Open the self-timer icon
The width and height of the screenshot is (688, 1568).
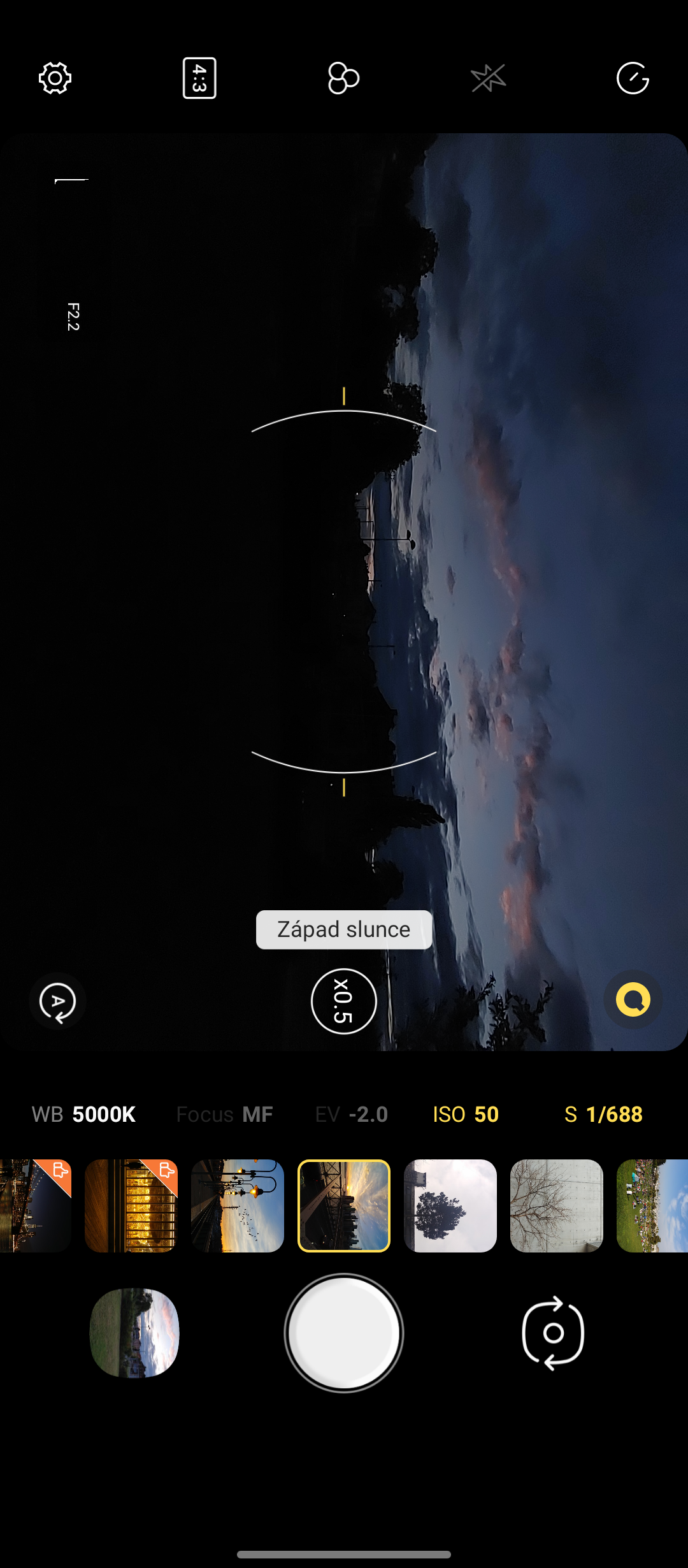click(633, 78)
